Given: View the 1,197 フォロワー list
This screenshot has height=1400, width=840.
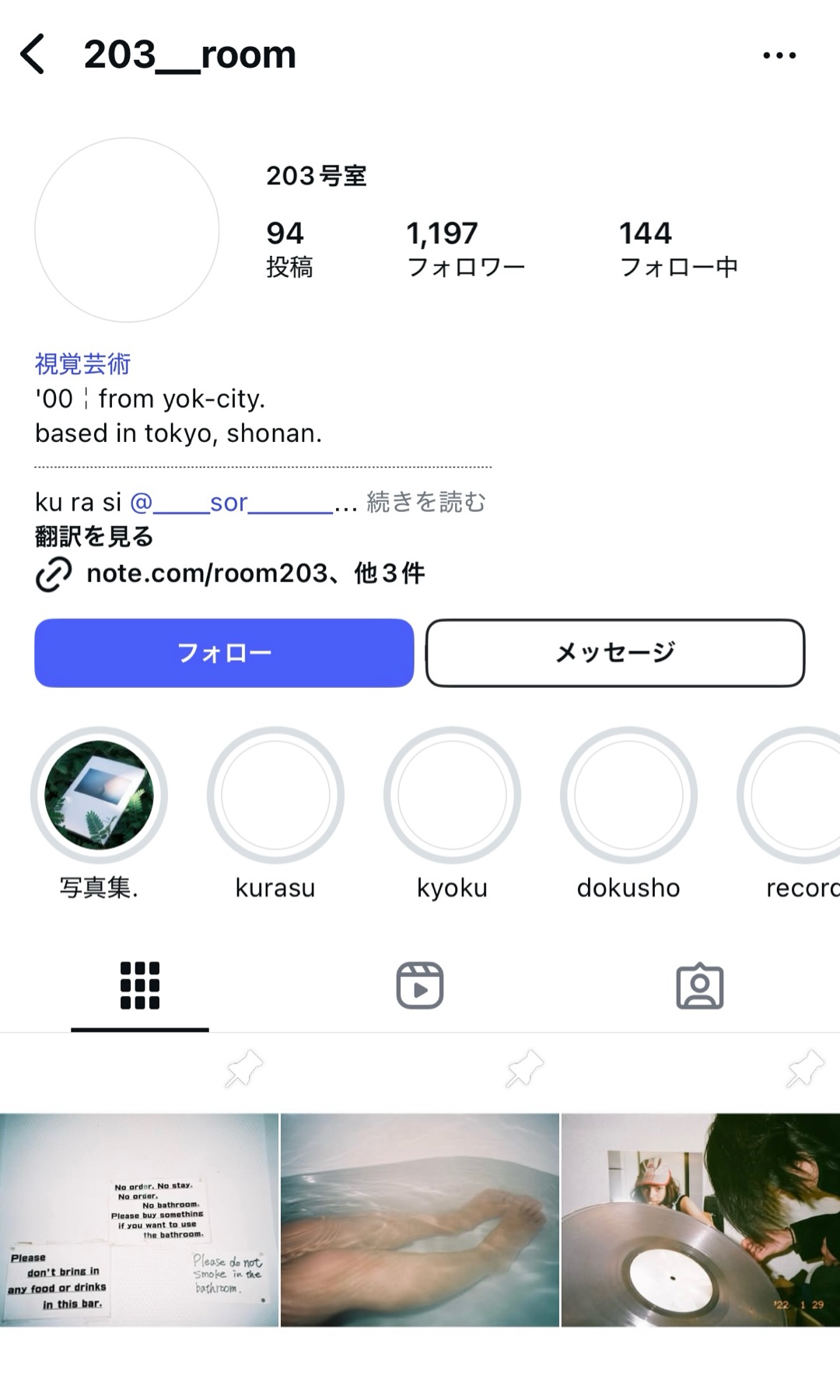Looking at the screenshot, I should [x=465, y=249].
